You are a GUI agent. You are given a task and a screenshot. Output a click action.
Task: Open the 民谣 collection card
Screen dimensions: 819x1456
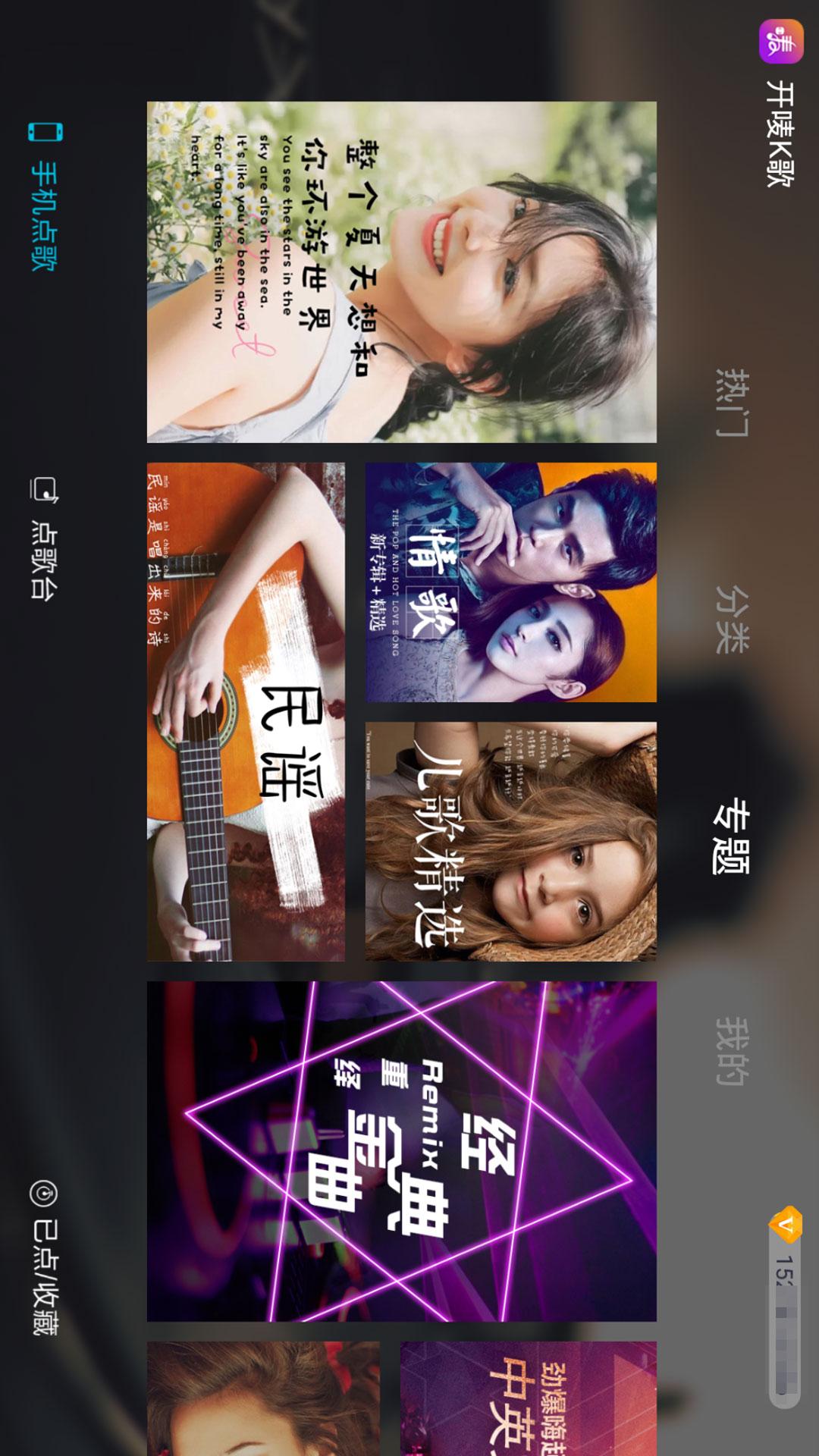pyautogui.click(x=246, y=711)
